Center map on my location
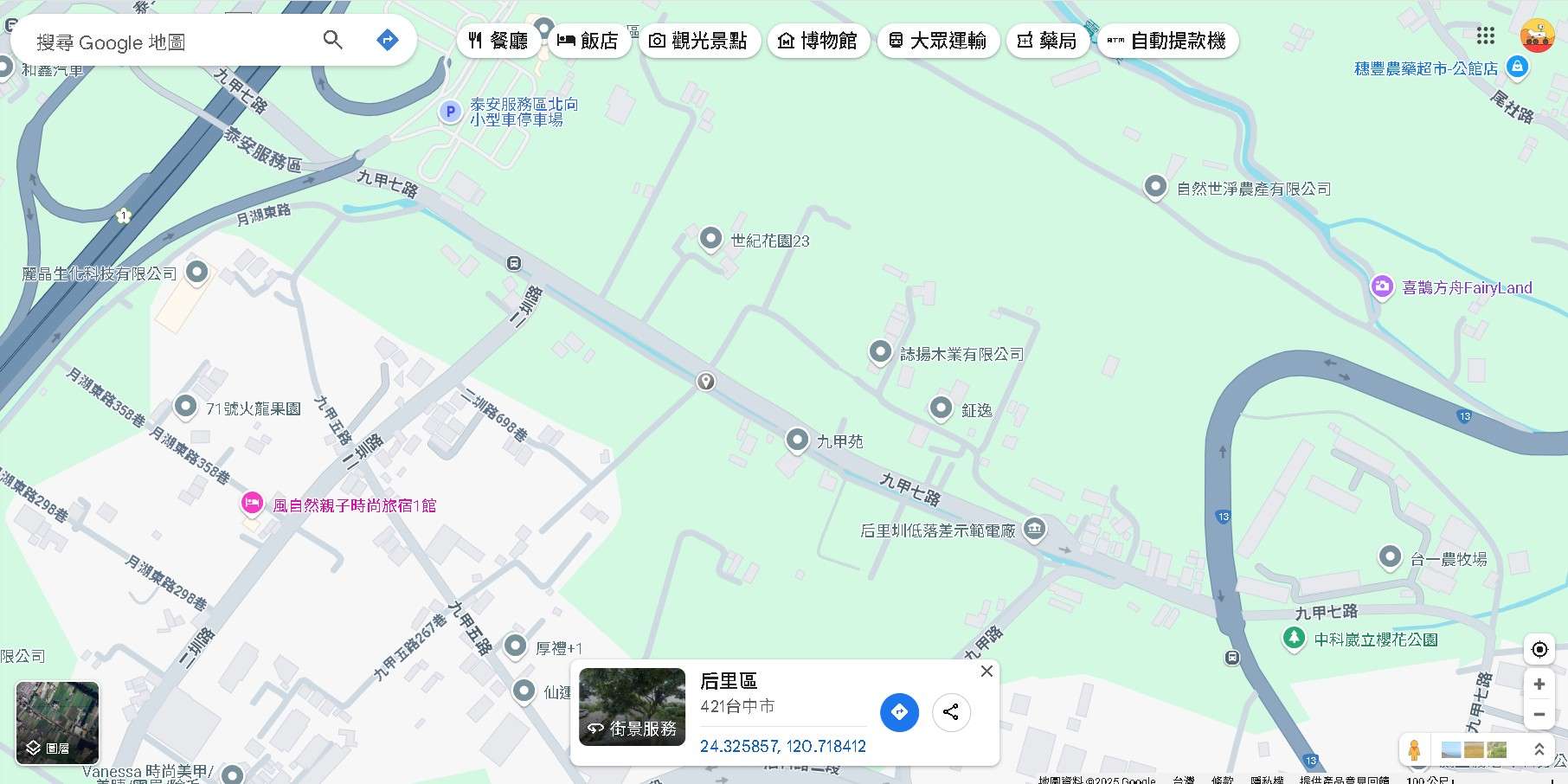The width and height of the screenshot is (1568, 784). (1539, 649)
